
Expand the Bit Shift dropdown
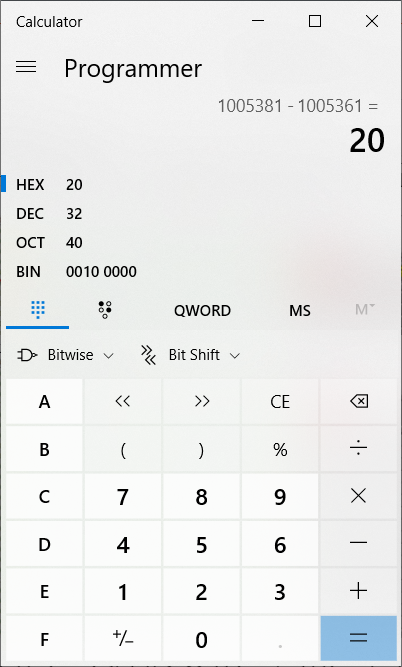click(x=190, y=355)
